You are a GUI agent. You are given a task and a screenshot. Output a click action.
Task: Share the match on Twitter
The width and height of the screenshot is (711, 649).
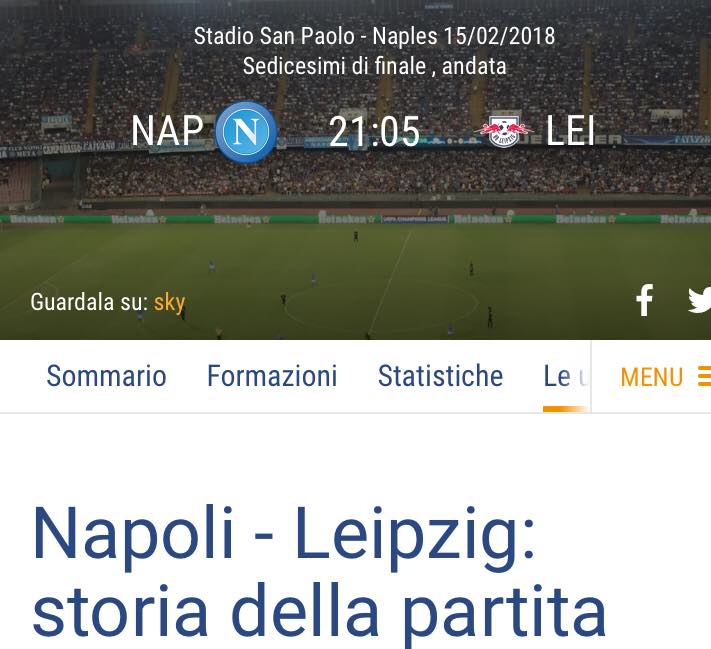point(700,300)
